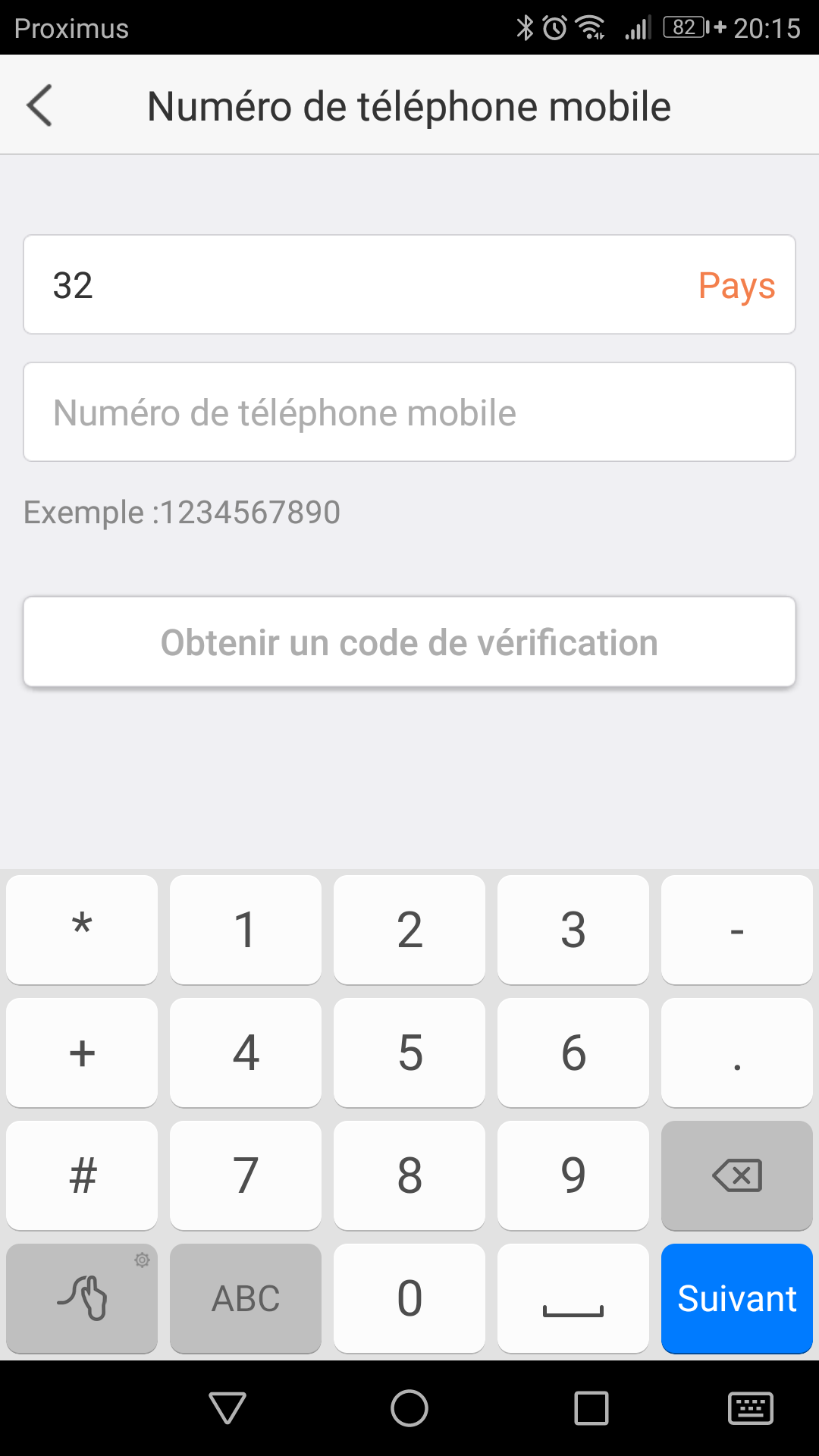Tap the 0 key

pyautogui.click(x=409, y=1298)
